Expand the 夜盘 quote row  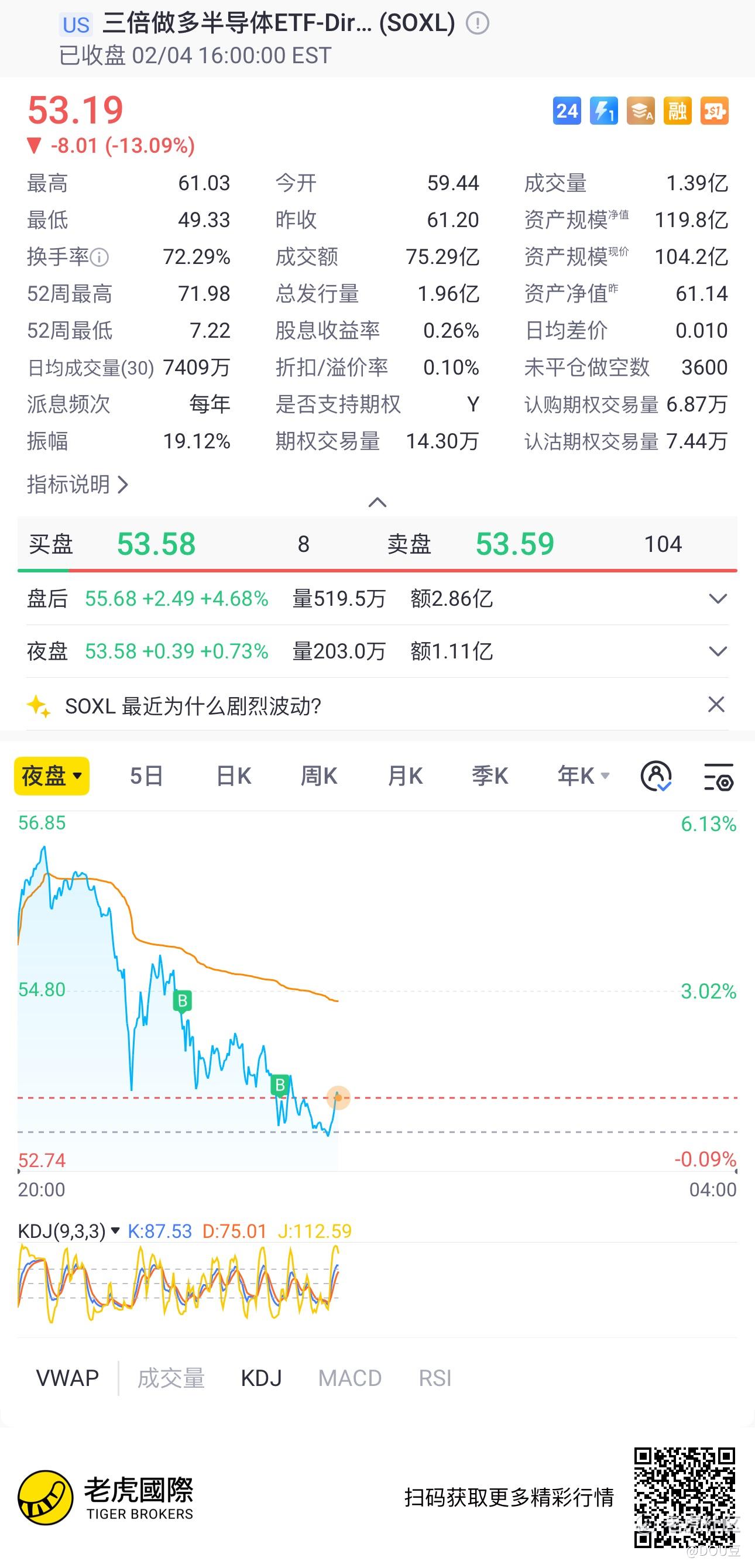point(718,651)
